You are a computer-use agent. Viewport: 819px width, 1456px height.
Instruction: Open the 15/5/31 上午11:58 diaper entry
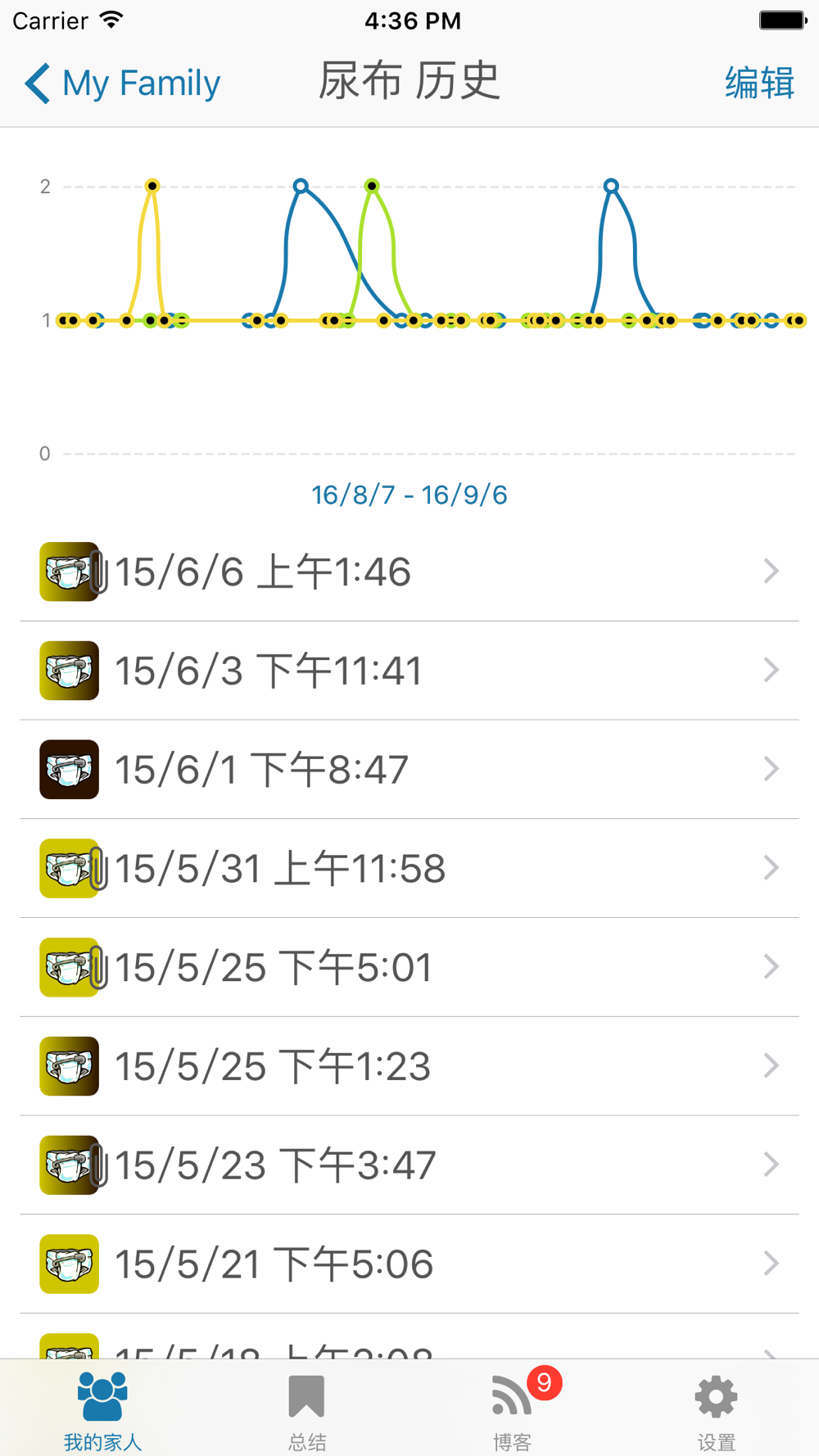coord(409,868)
